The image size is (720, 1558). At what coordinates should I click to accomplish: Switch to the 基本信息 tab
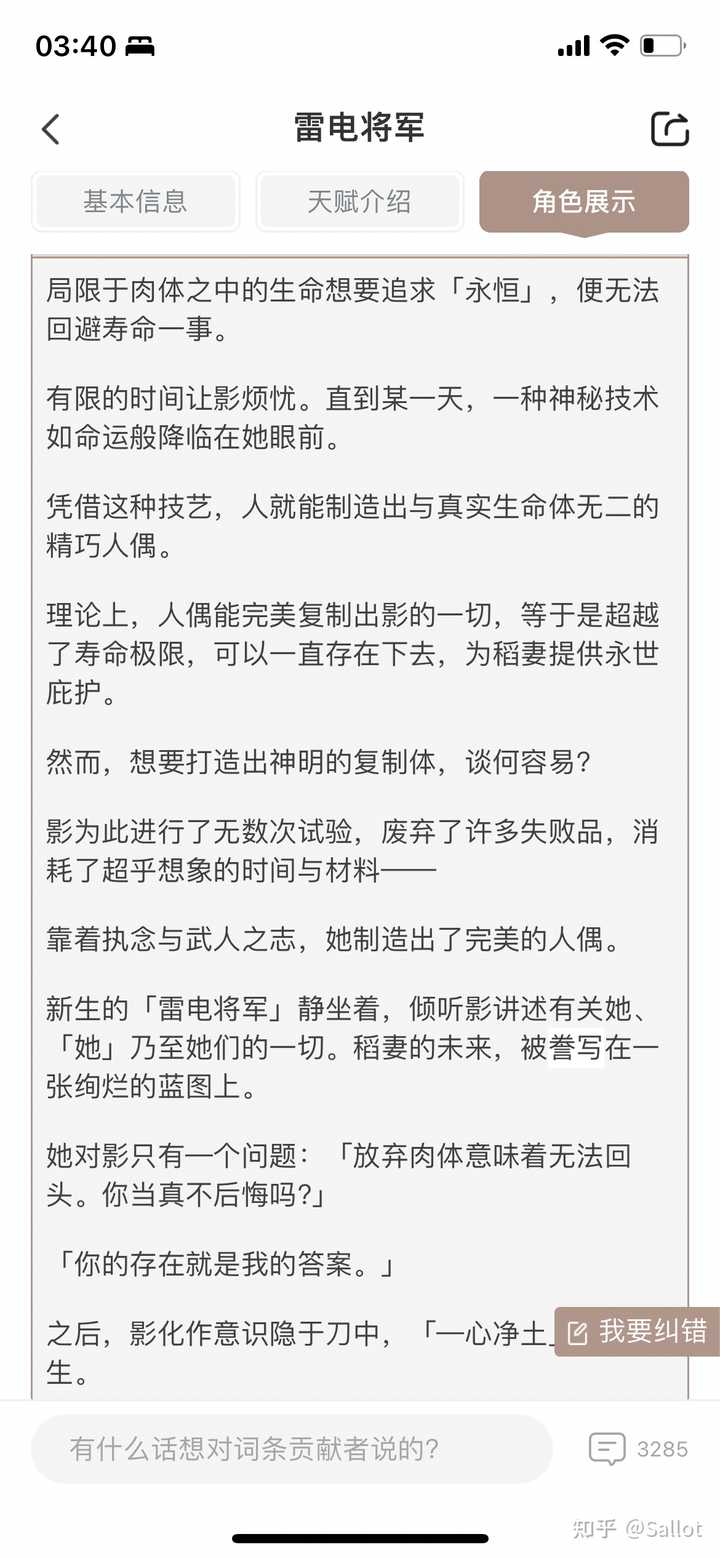tap(135, 202)
